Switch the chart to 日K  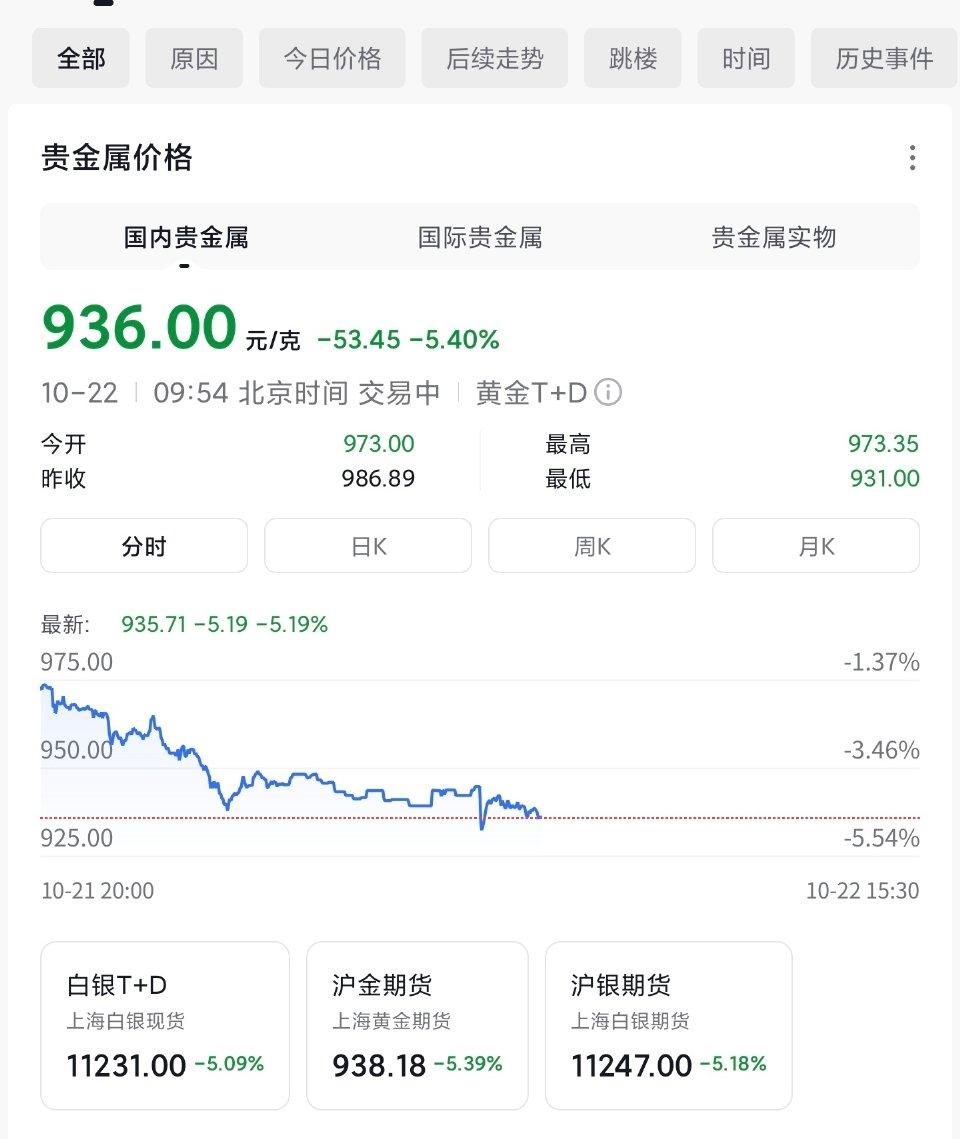(368, 546)
